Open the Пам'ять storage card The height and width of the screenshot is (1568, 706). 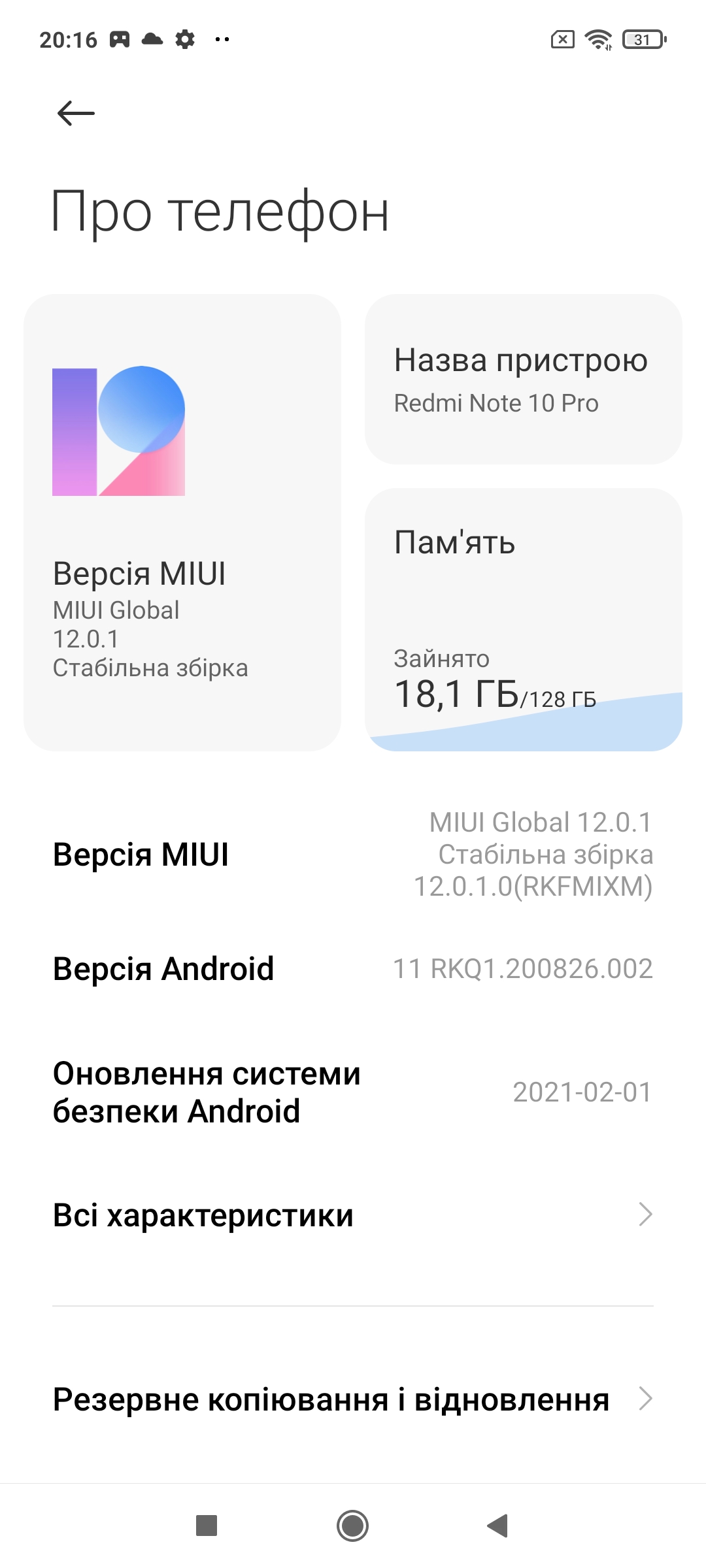click(524, 619)
